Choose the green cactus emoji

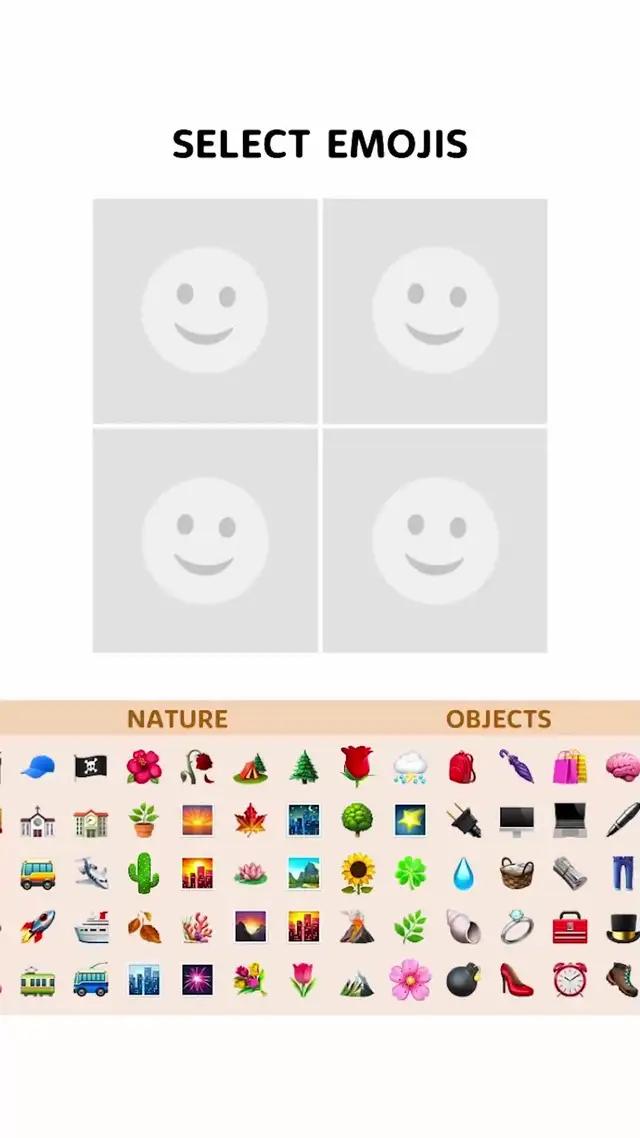(x=143, y=873)
